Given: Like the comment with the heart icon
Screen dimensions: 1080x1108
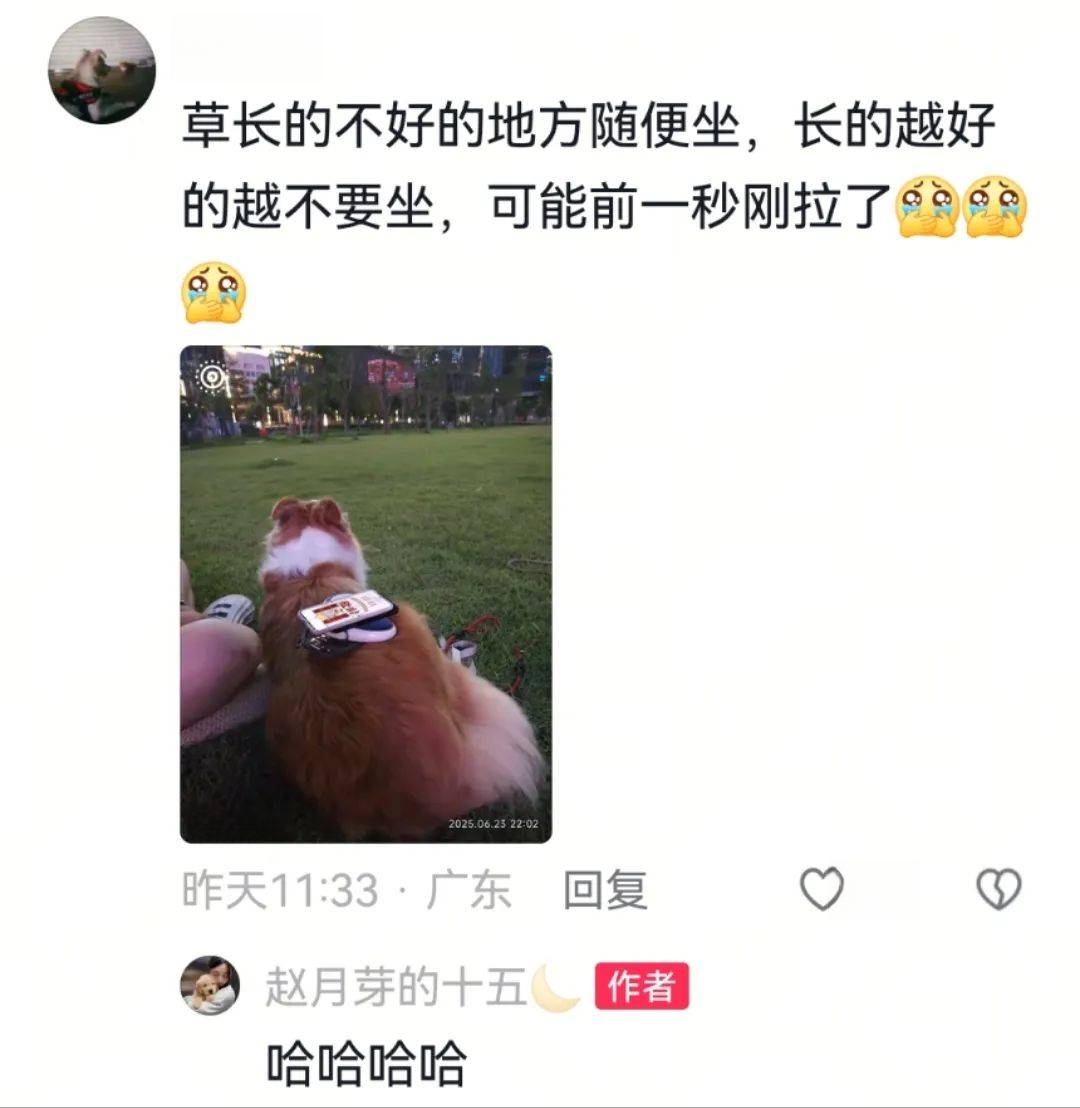Looking at the screenshot, I should pos(823,889).
